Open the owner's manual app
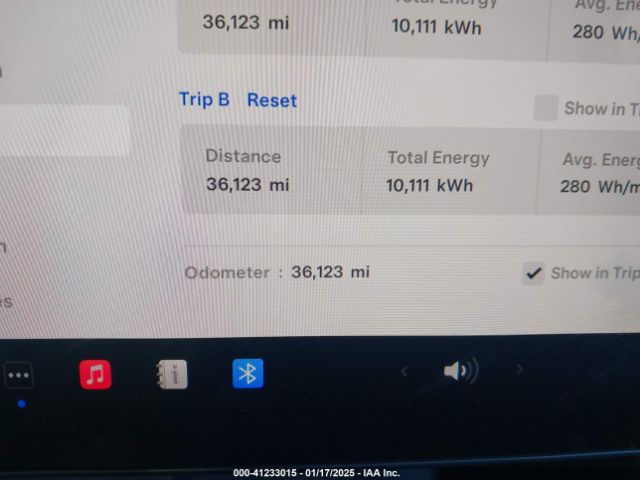The image size is (640, 480). (x=173, y=374)
